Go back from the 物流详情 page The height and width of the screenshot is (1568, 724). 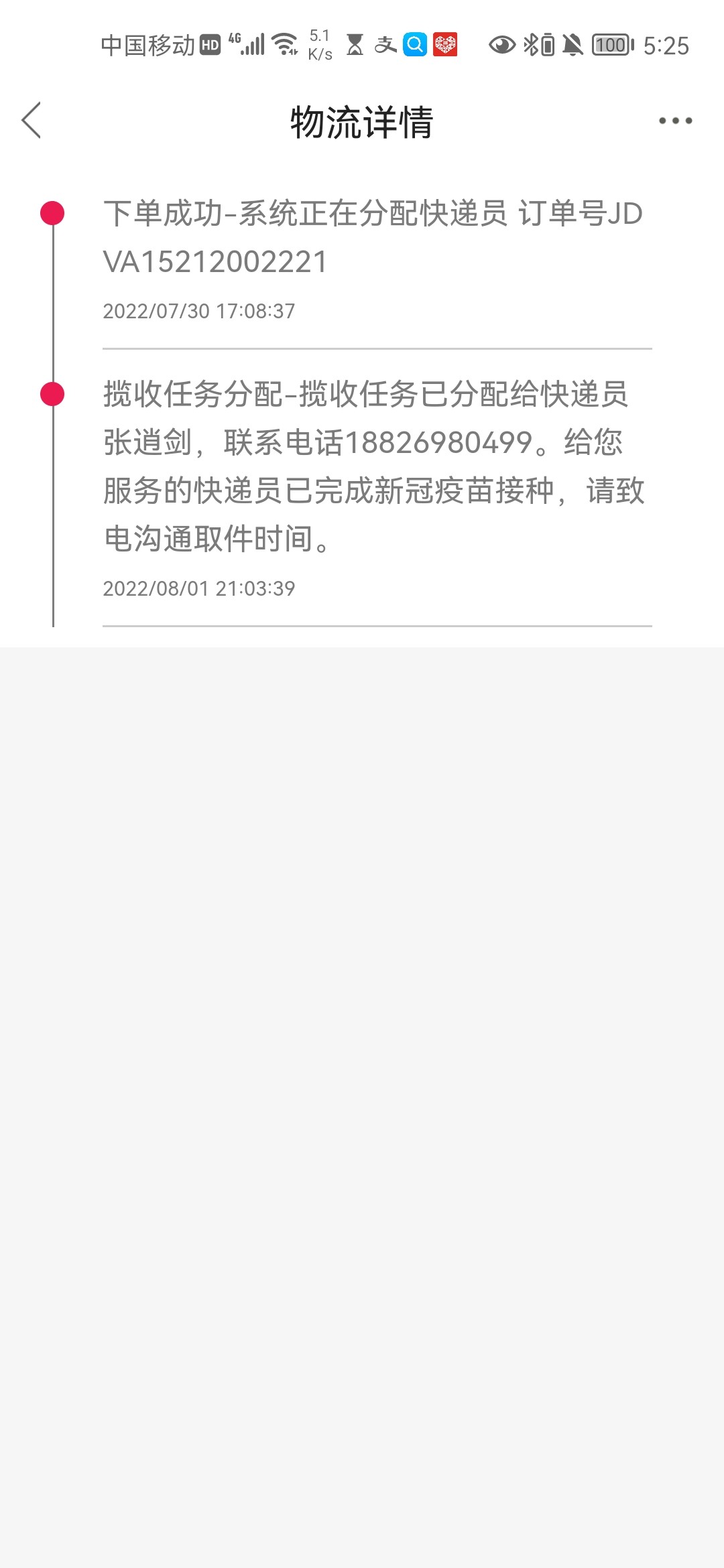tap(32, 121)
